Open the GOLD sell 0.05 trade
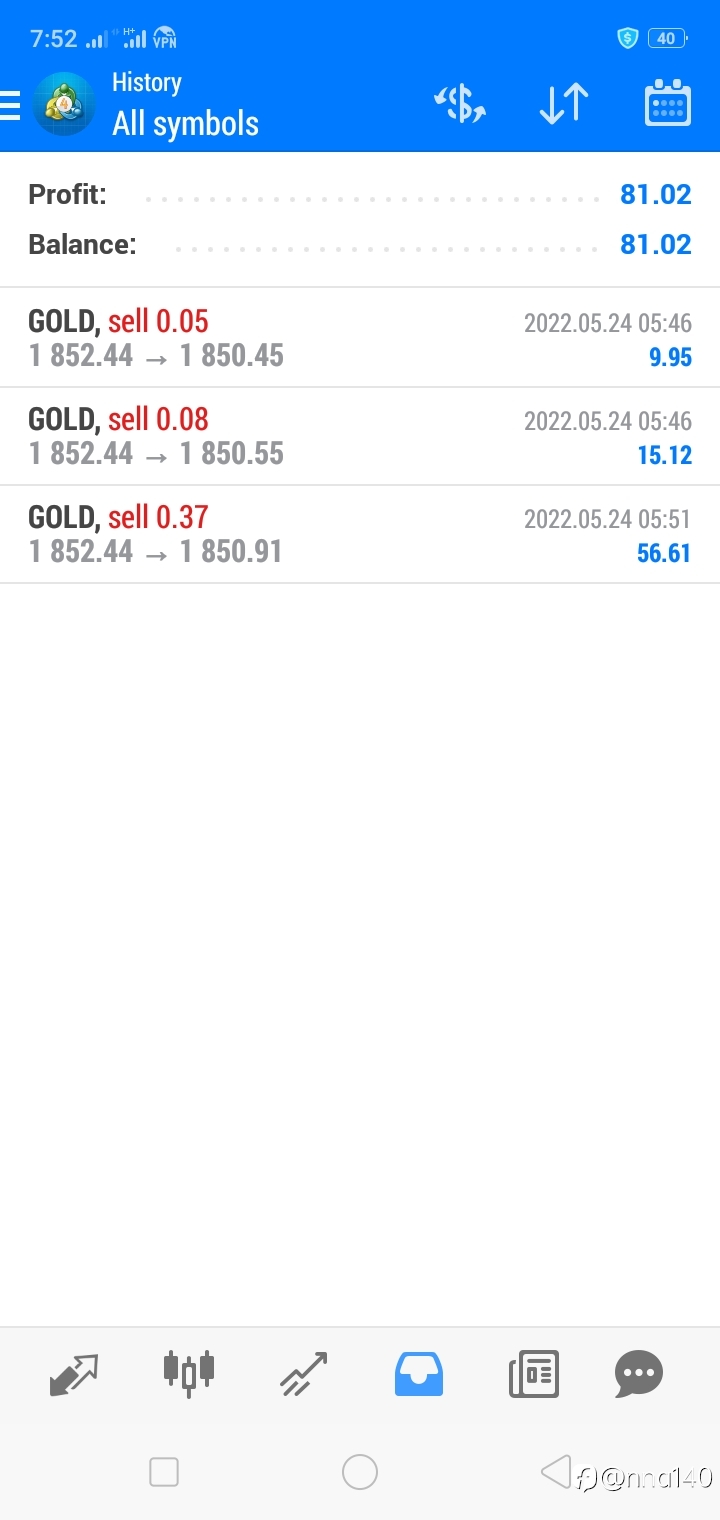720x1520 pixels. tap(360, 338)
